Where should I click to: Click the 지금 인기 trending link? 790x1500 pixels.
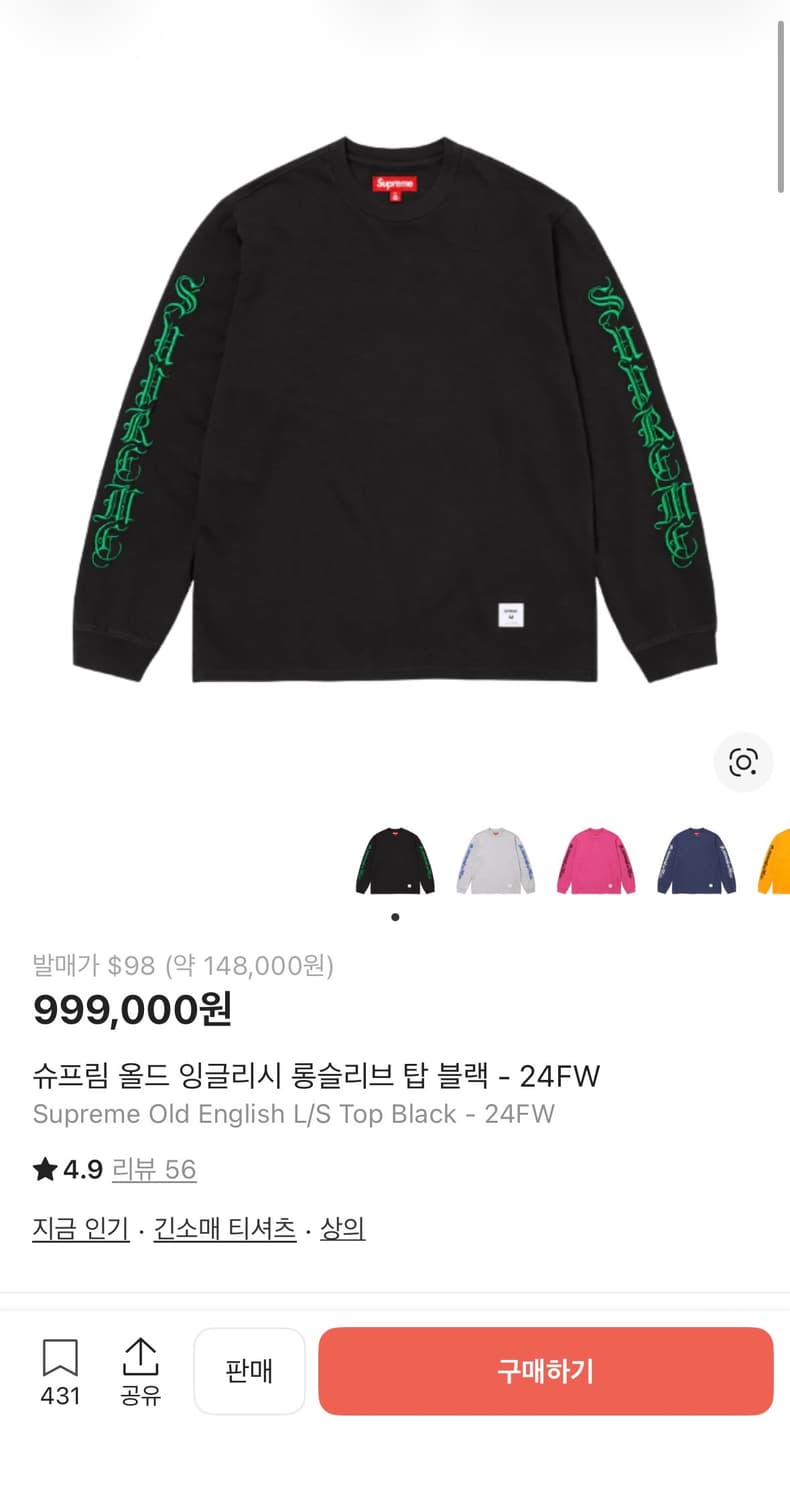(79, 1229)
